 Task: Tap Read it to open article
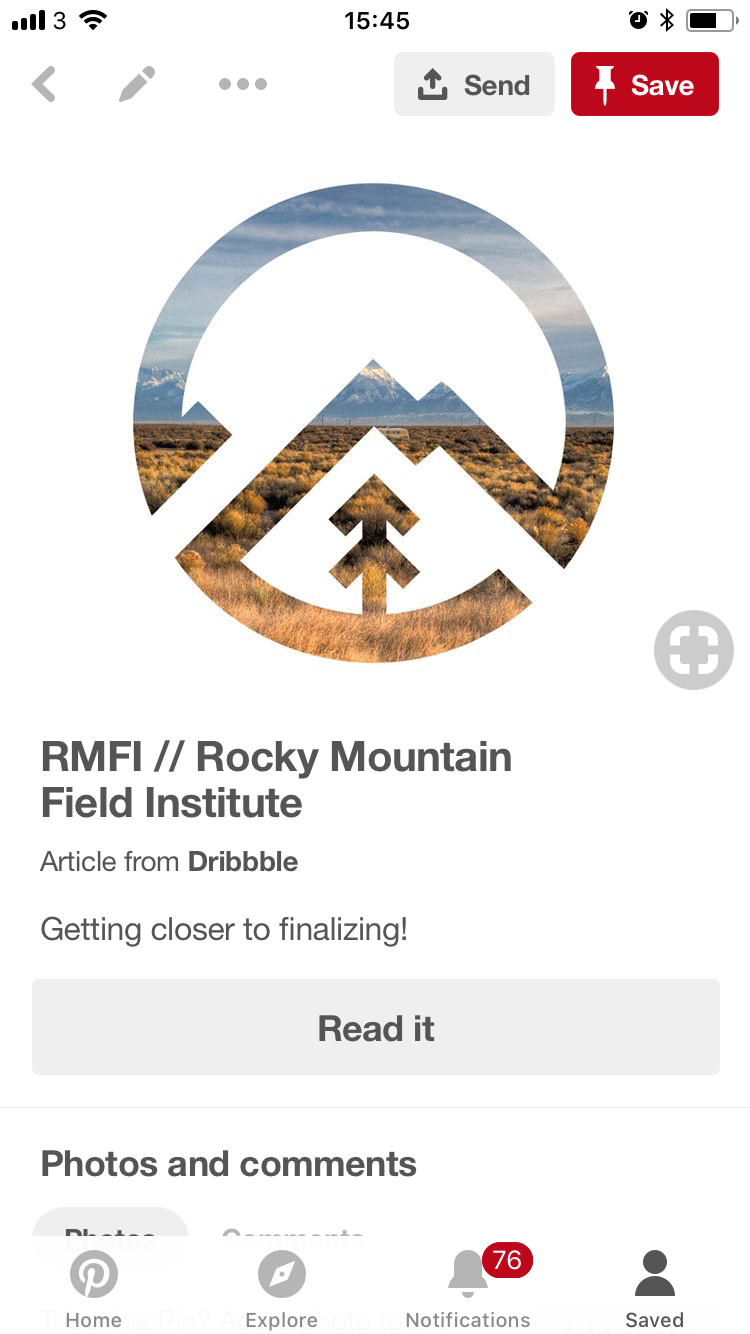[x=375, y=1028]
